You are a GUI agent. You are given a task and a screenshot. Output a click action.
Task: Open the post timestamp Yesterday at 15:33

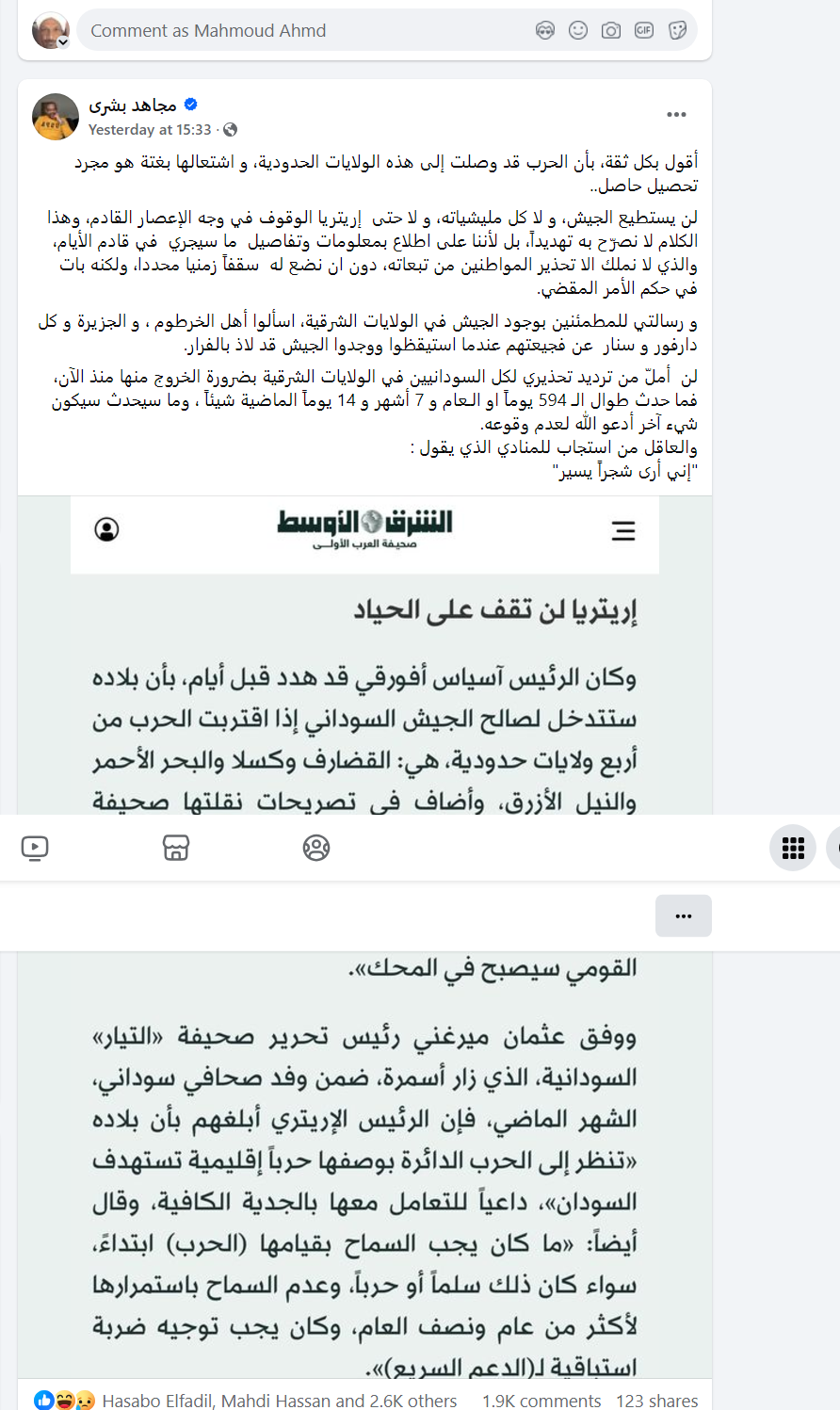tap(150, 130)
